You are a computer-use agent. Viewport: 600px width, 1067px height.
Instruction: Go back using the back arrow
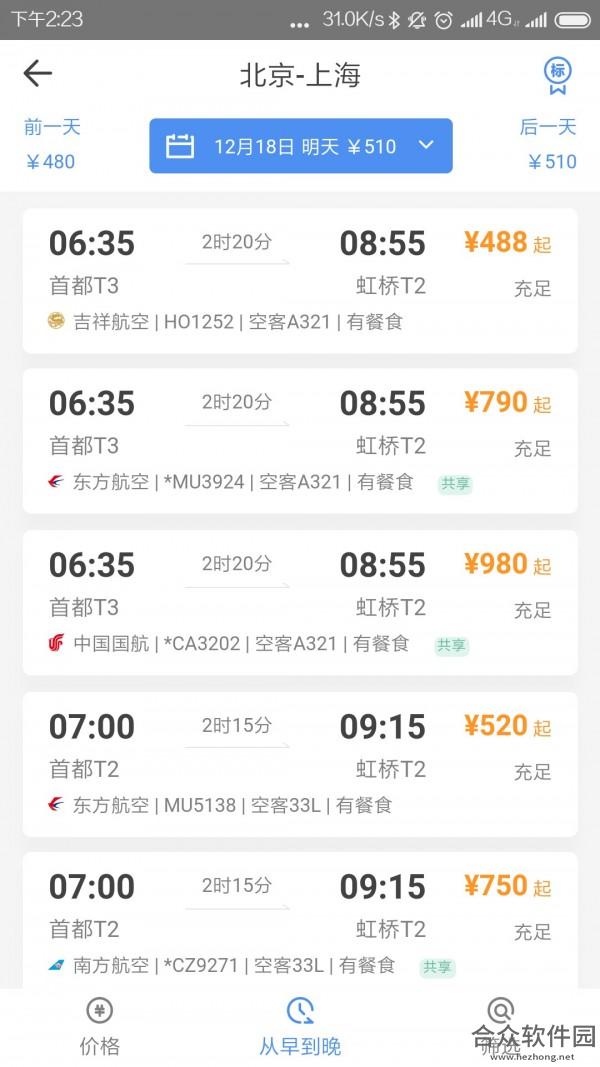coord(37,73)
